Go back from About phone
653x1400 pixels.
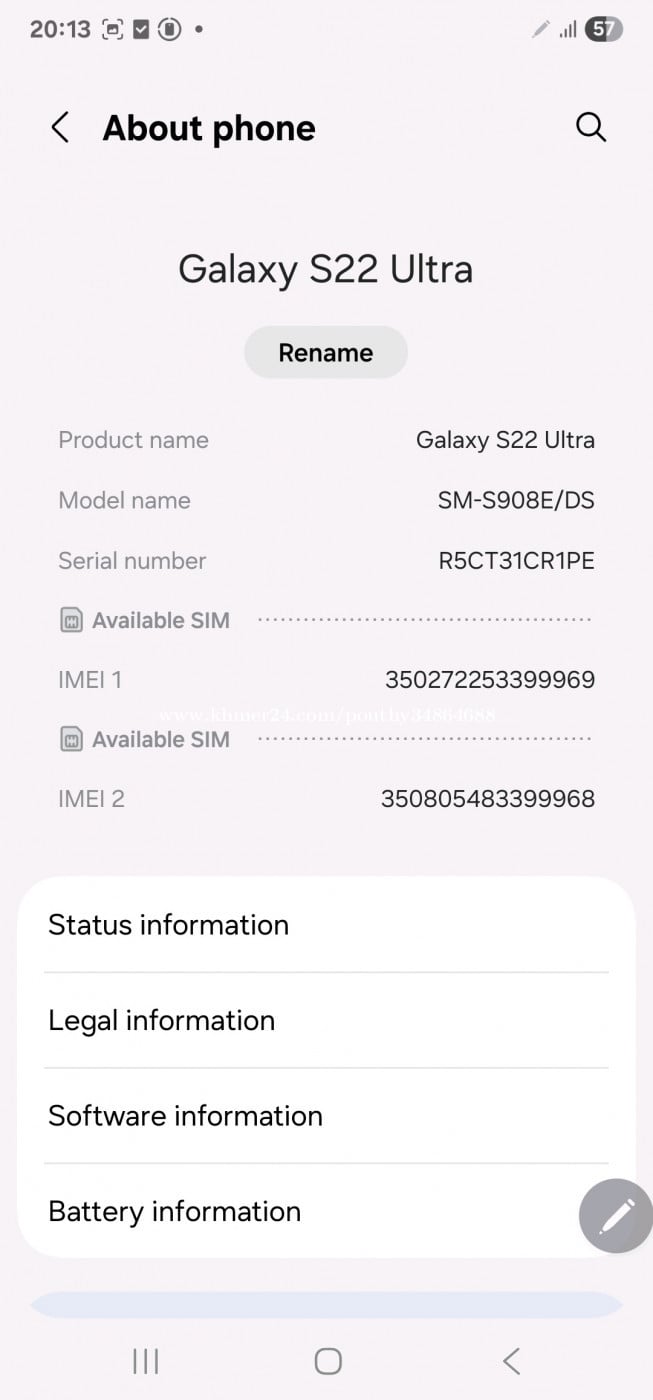click(x=61, y=128)
